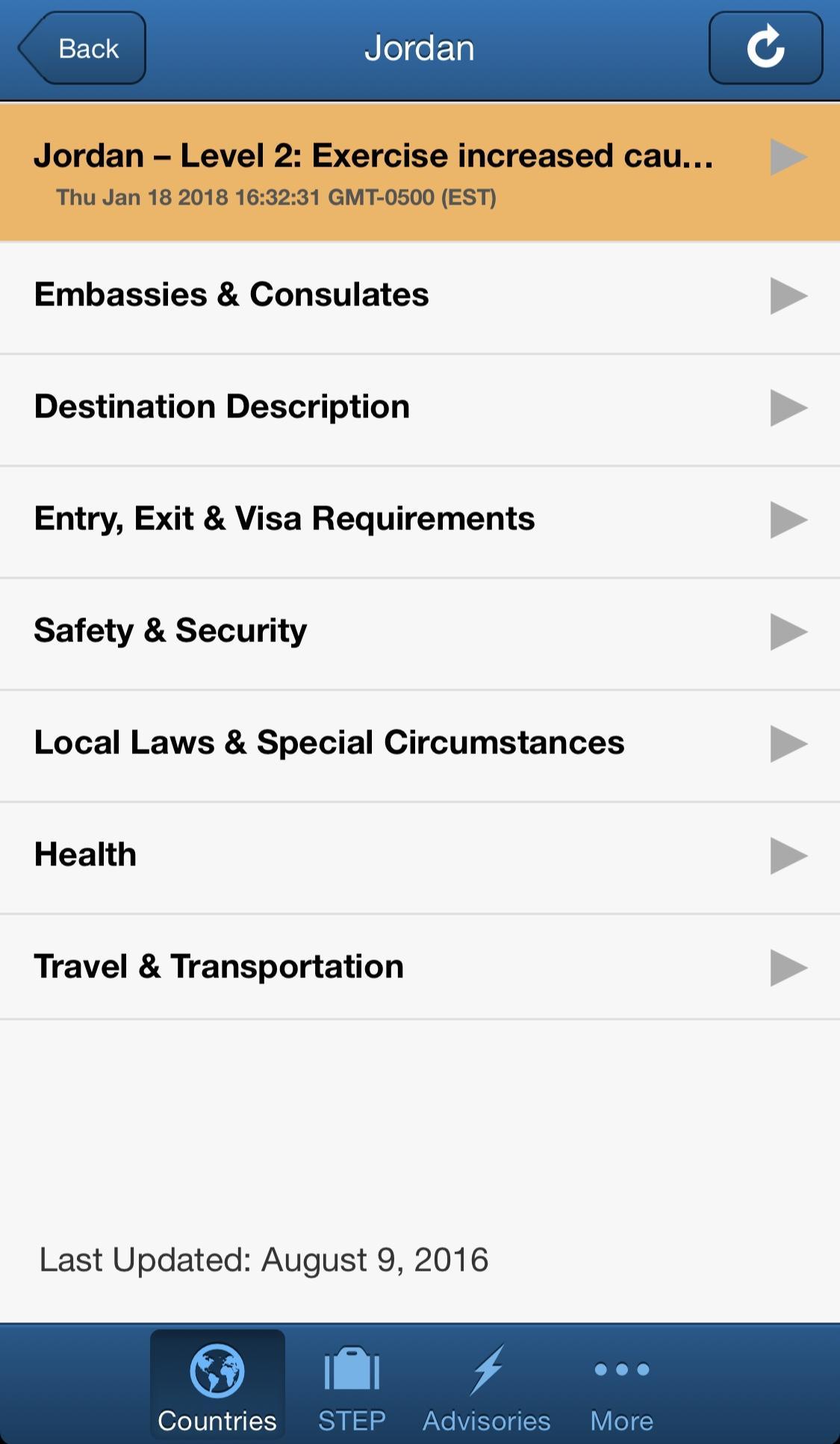Refresh the Jordan country information

tap(765, 49)
